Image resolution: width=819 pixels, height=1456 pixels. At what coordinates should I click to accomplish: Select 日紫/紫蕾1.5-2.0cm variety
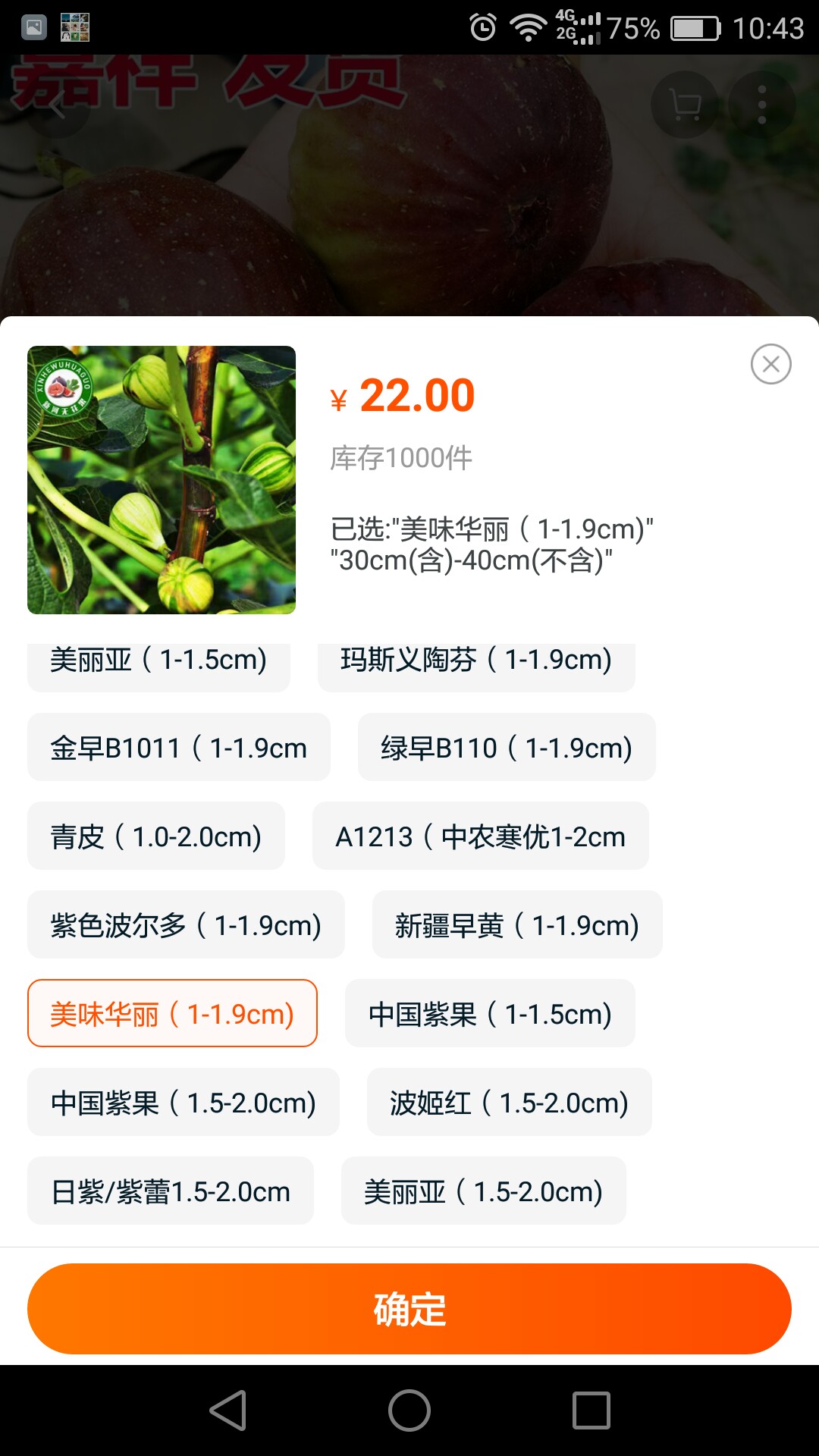pyautogui.click(x=171, y=1191)
